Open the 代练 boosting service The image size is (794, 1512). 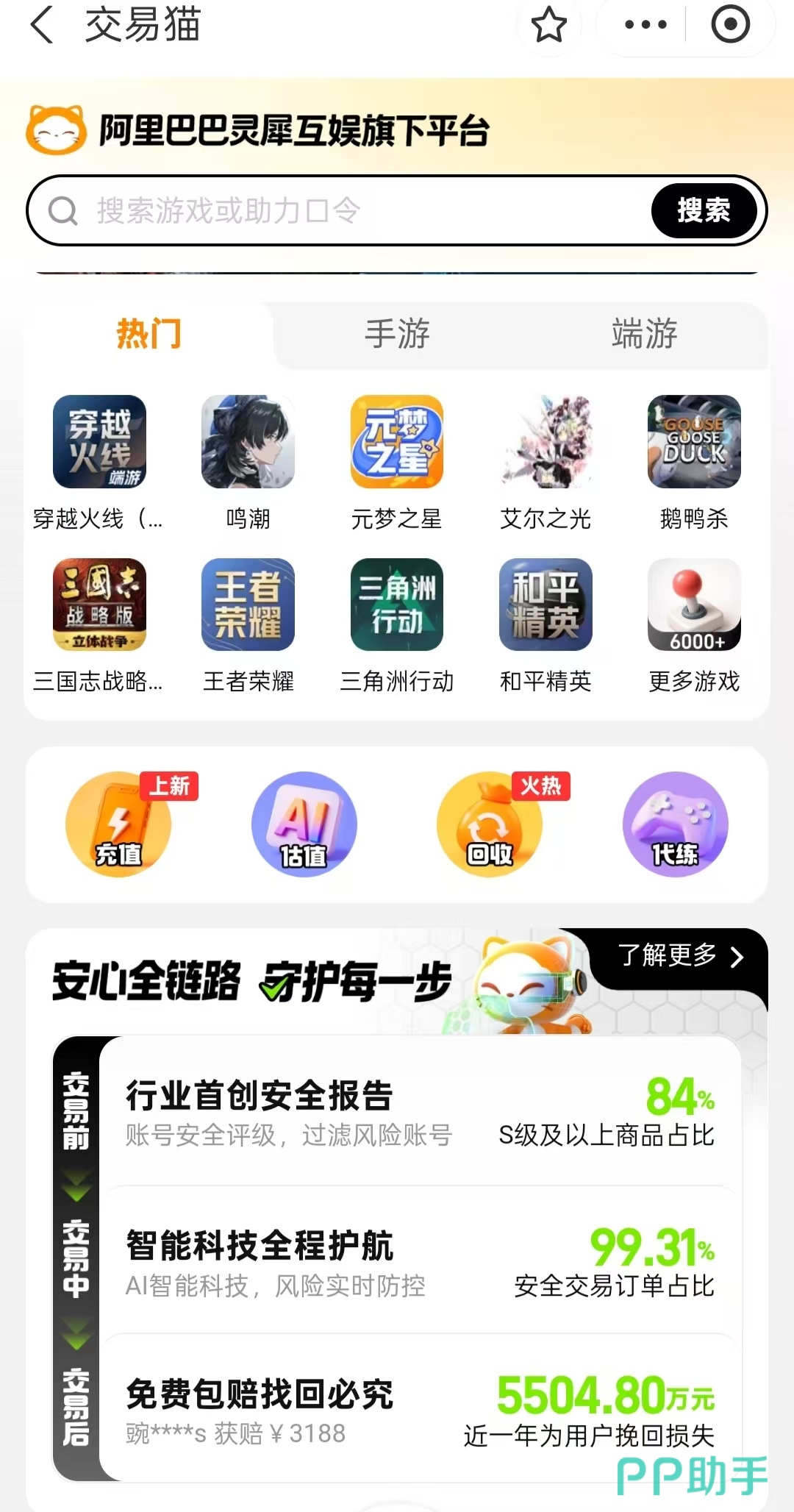pos(675,824)
